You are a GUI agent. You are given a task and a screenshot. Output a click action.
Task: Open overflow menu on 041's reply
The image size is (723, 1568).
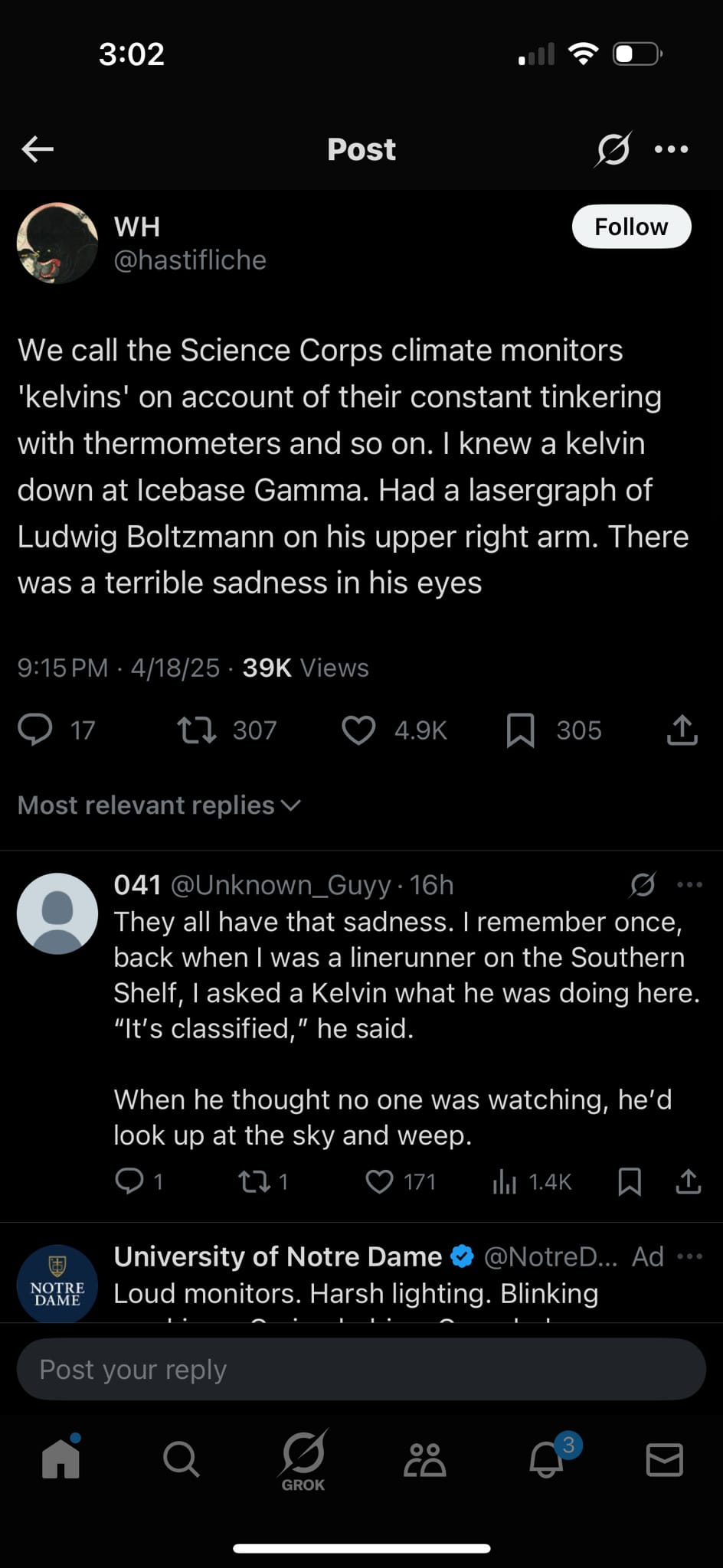(689, 885)
